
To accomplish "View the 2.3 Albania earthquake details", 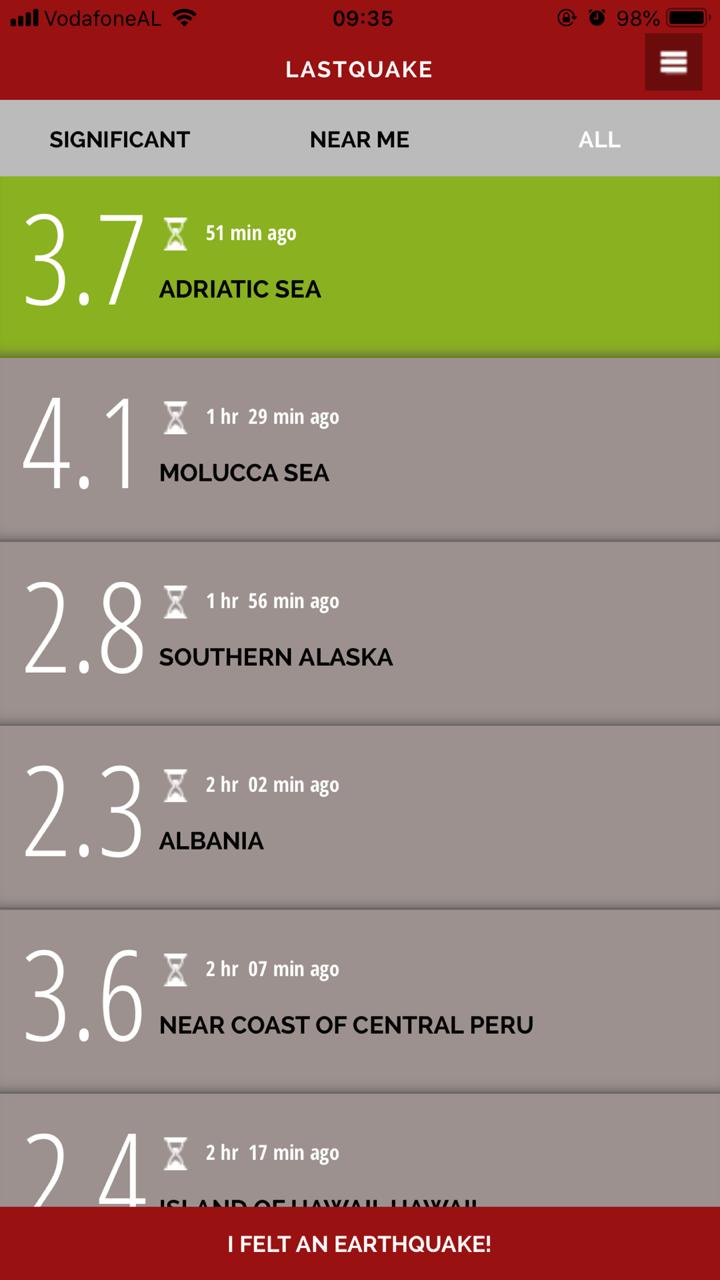I will (360, 818).
